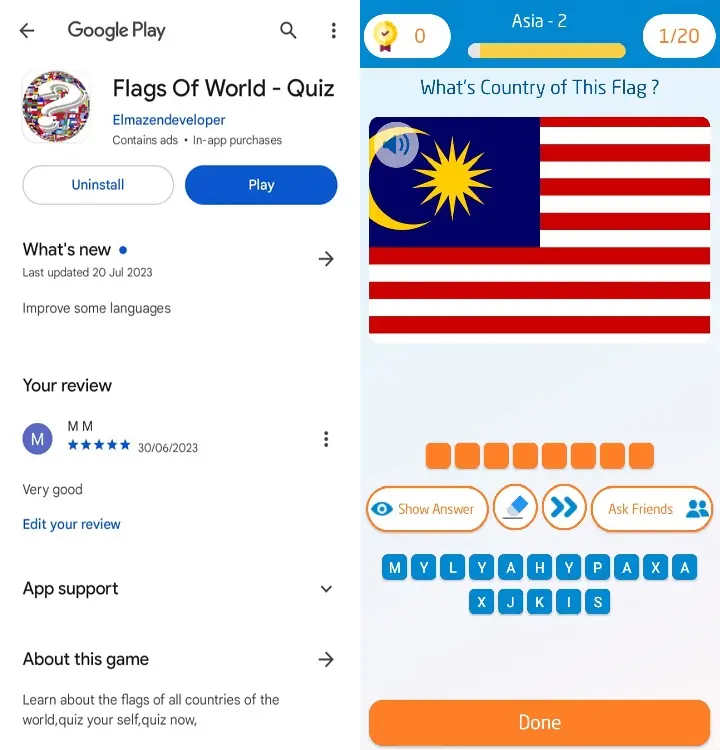The height and width of the screenshot is (750, 720).
Task: Submit the answer with Done
Action: (x=539, y=722)
